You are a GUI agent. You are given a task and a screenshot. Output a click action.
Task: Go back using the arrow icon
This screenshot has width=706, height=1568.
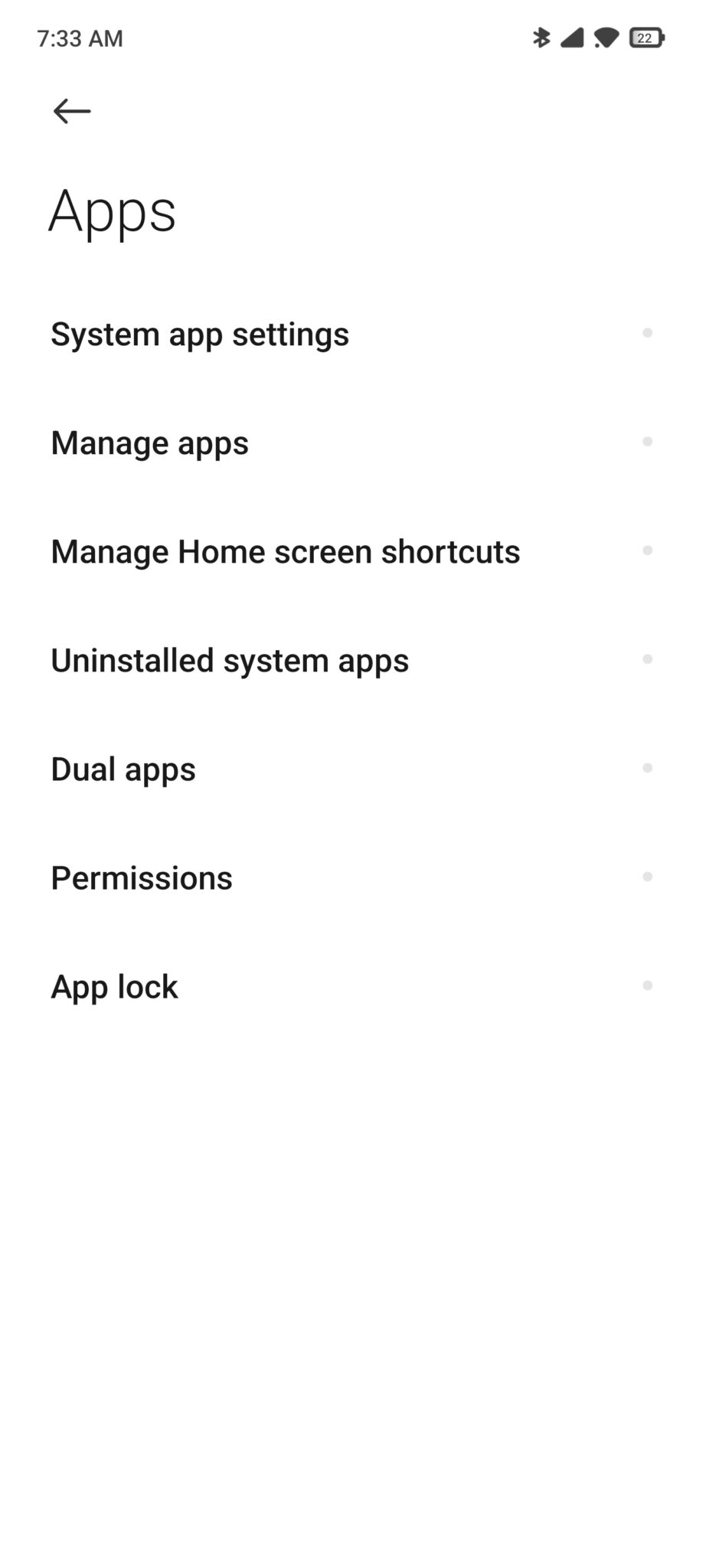tap(72, 111)
